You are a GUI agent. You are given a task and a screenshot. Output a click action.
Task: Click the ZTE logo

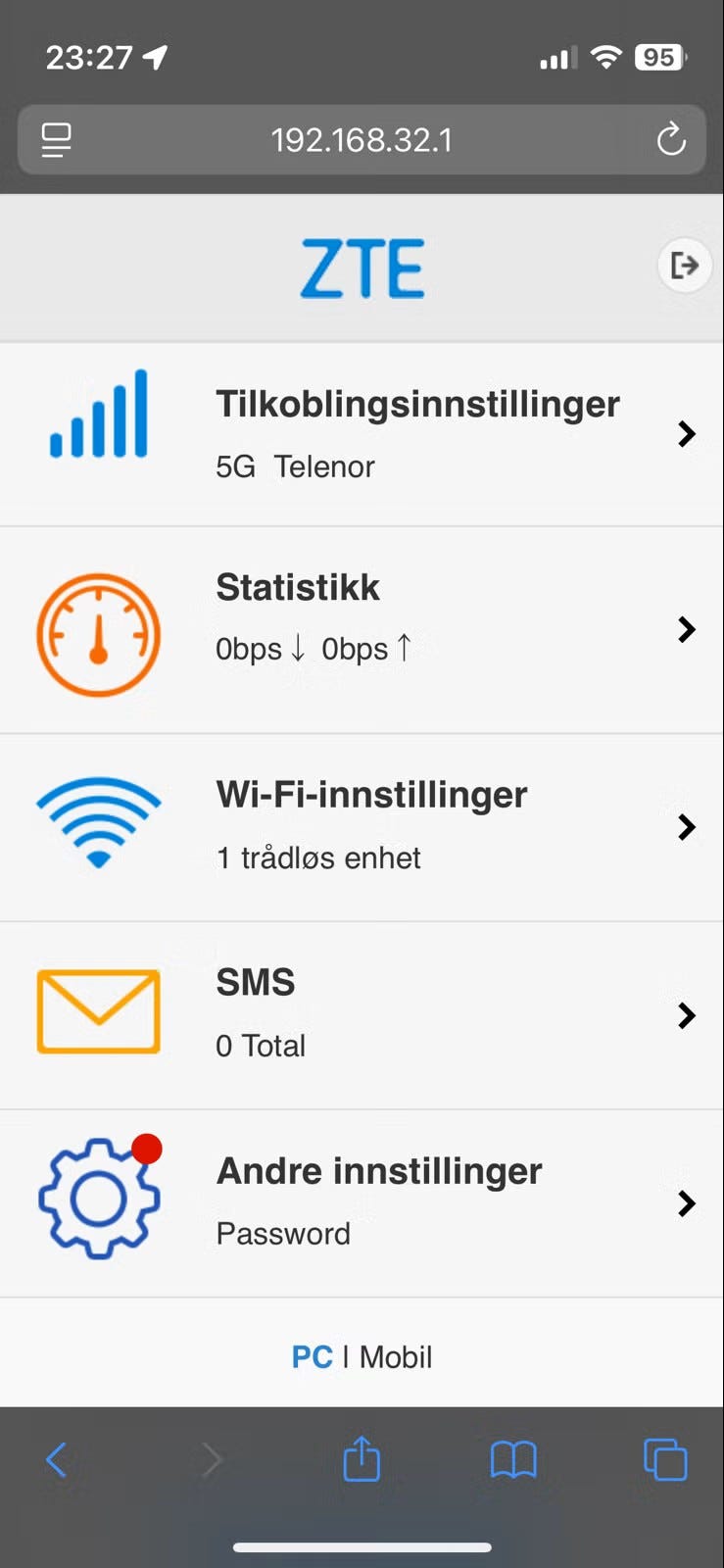362,266
